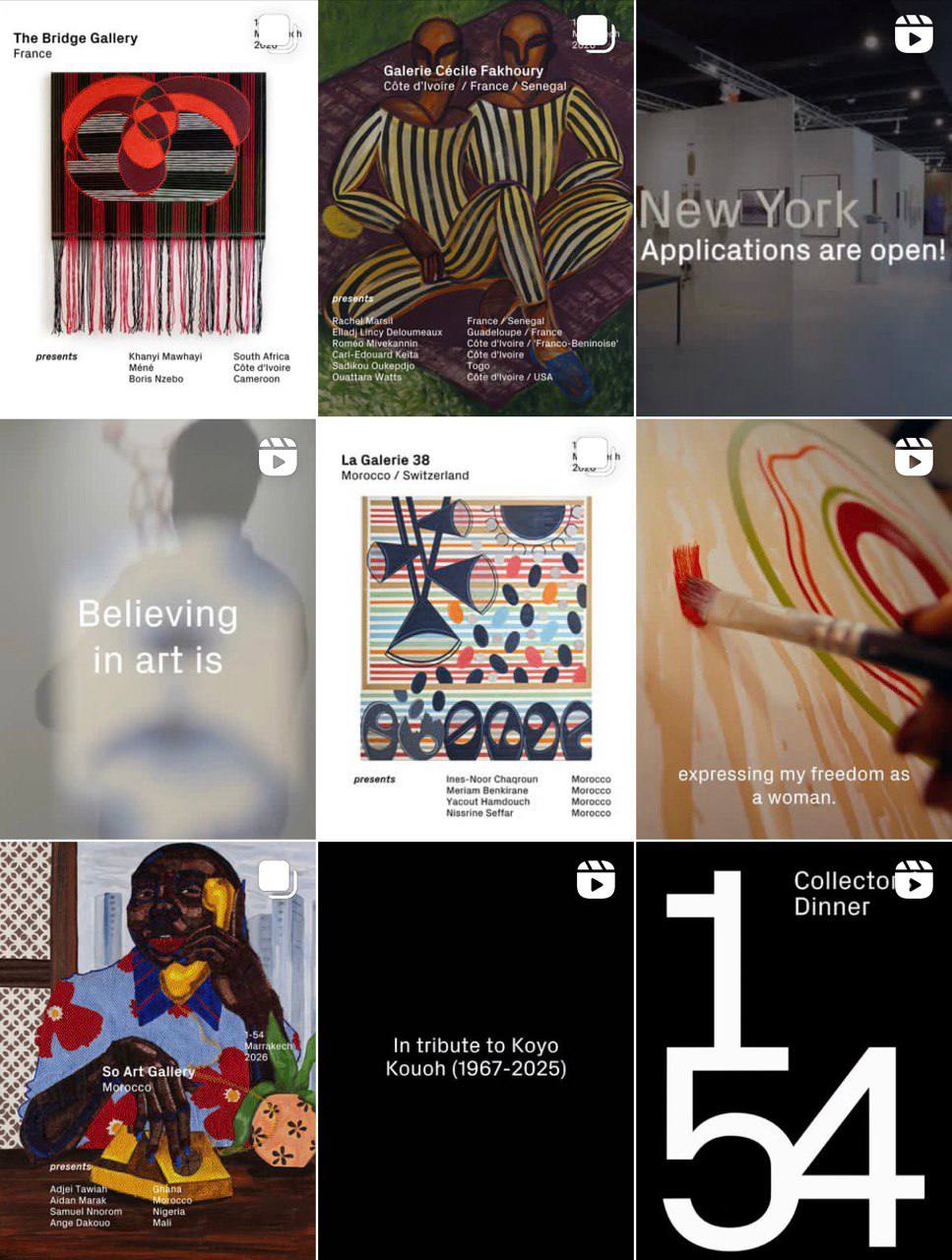Open So Art Gallery carousel post
This screenshot has height=1260, width=952.
point(158,1050)
